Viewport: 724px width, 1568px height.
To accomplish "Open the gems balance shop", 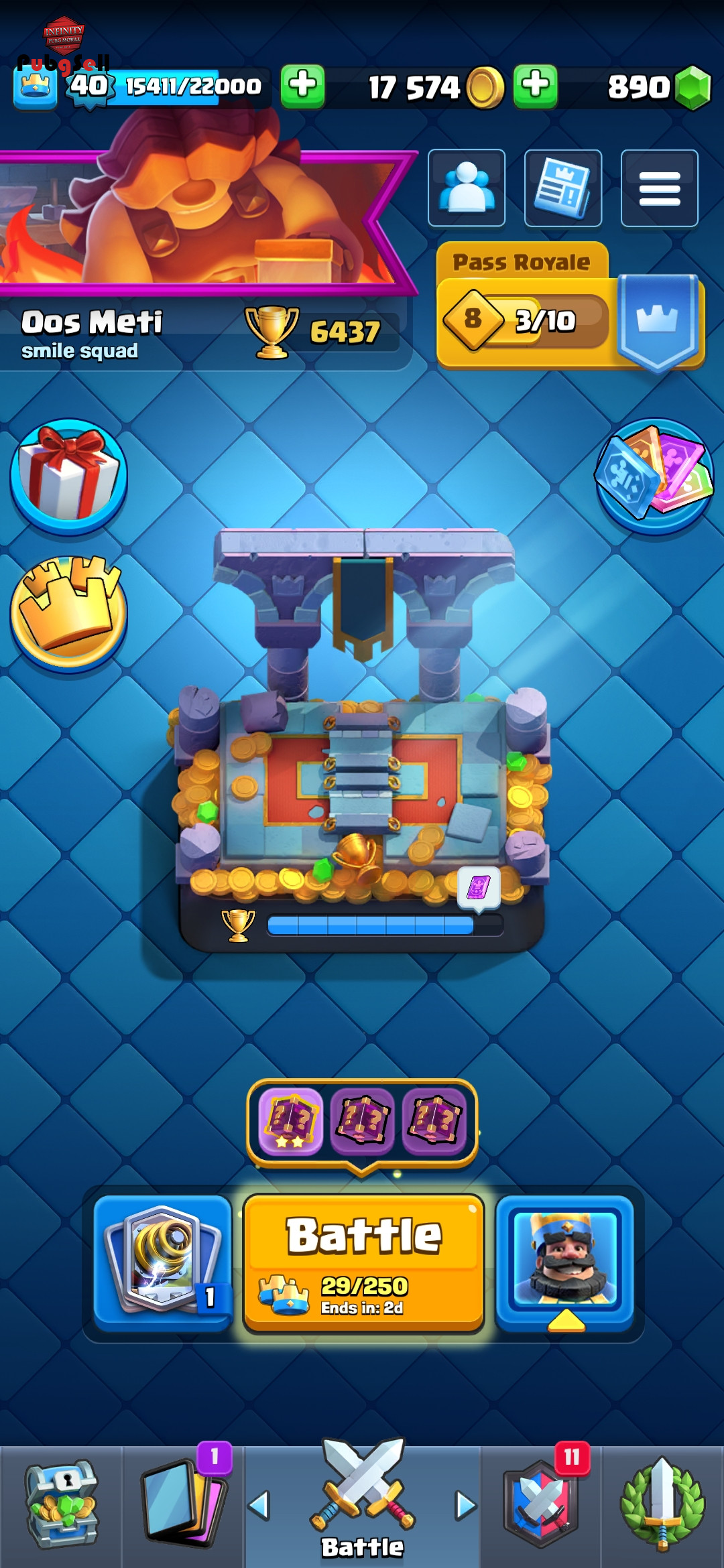I will (658, 86).
